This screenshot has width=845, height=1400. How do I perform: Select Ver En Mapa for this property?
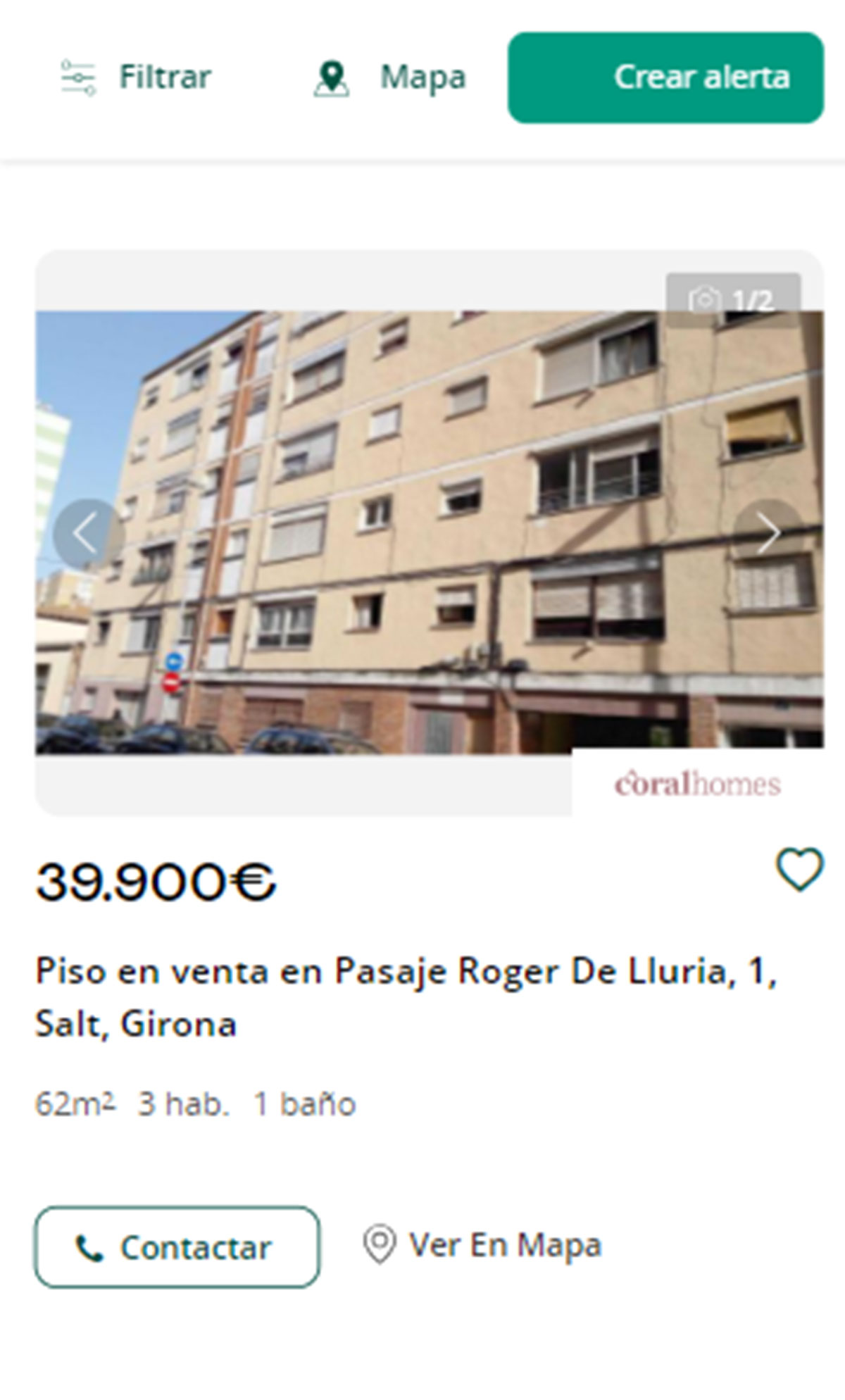tap(483, 1245)
